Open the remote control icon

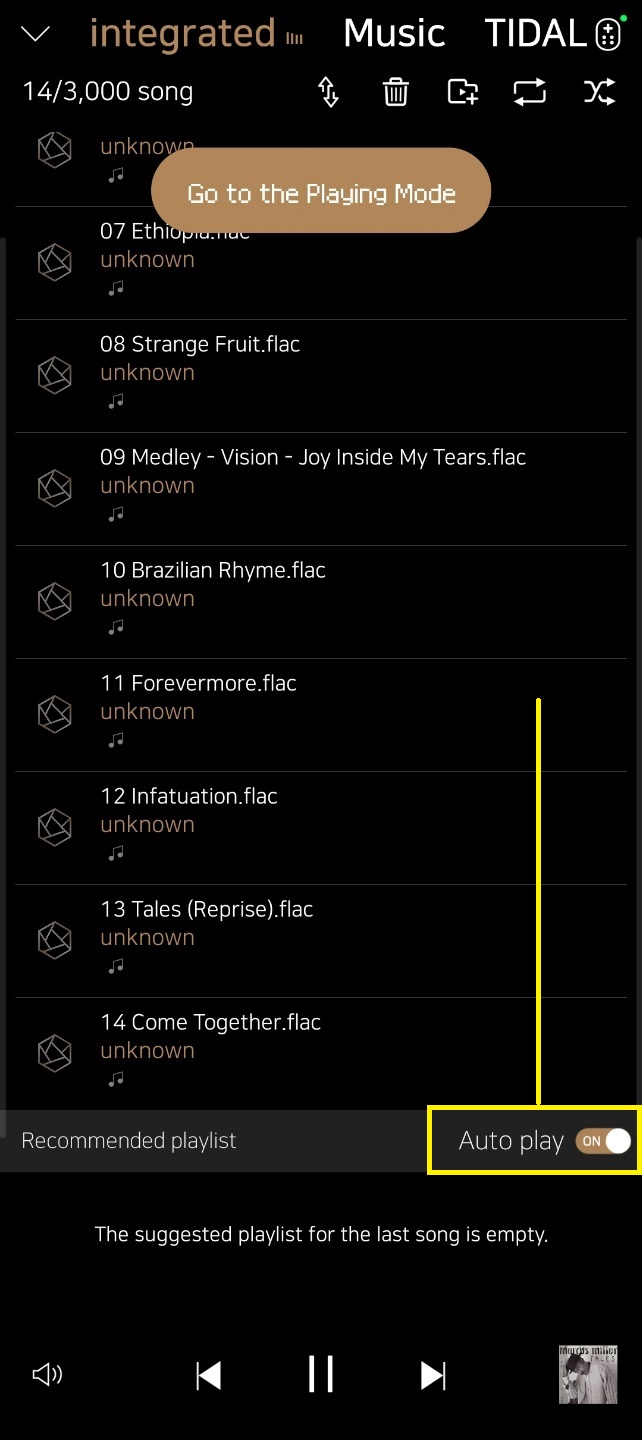click(x=607, y=35)
